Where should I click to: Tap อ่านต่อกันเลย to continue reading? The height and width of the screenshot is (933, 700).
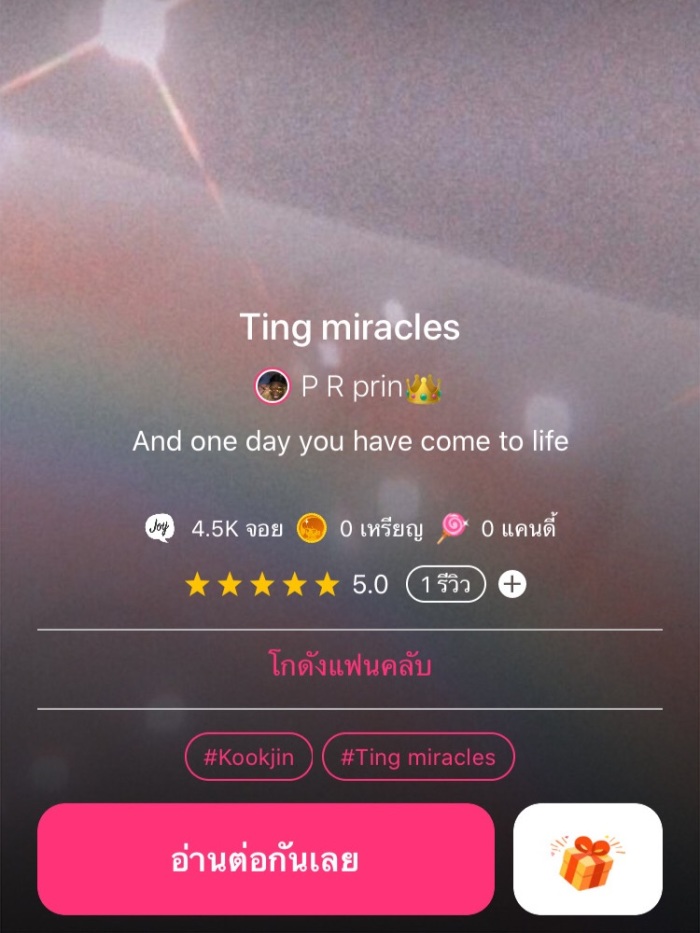(266, 859)
